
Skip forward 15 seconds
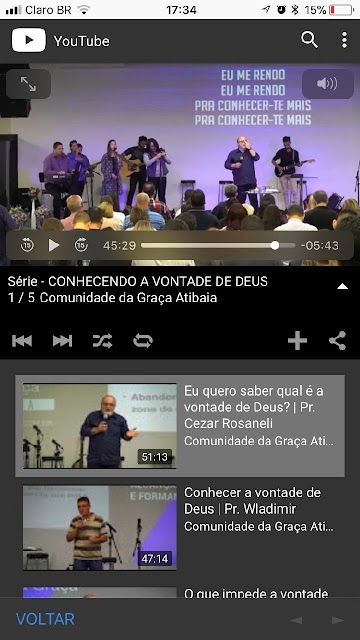pyautogui.click(x=81, y=245)
